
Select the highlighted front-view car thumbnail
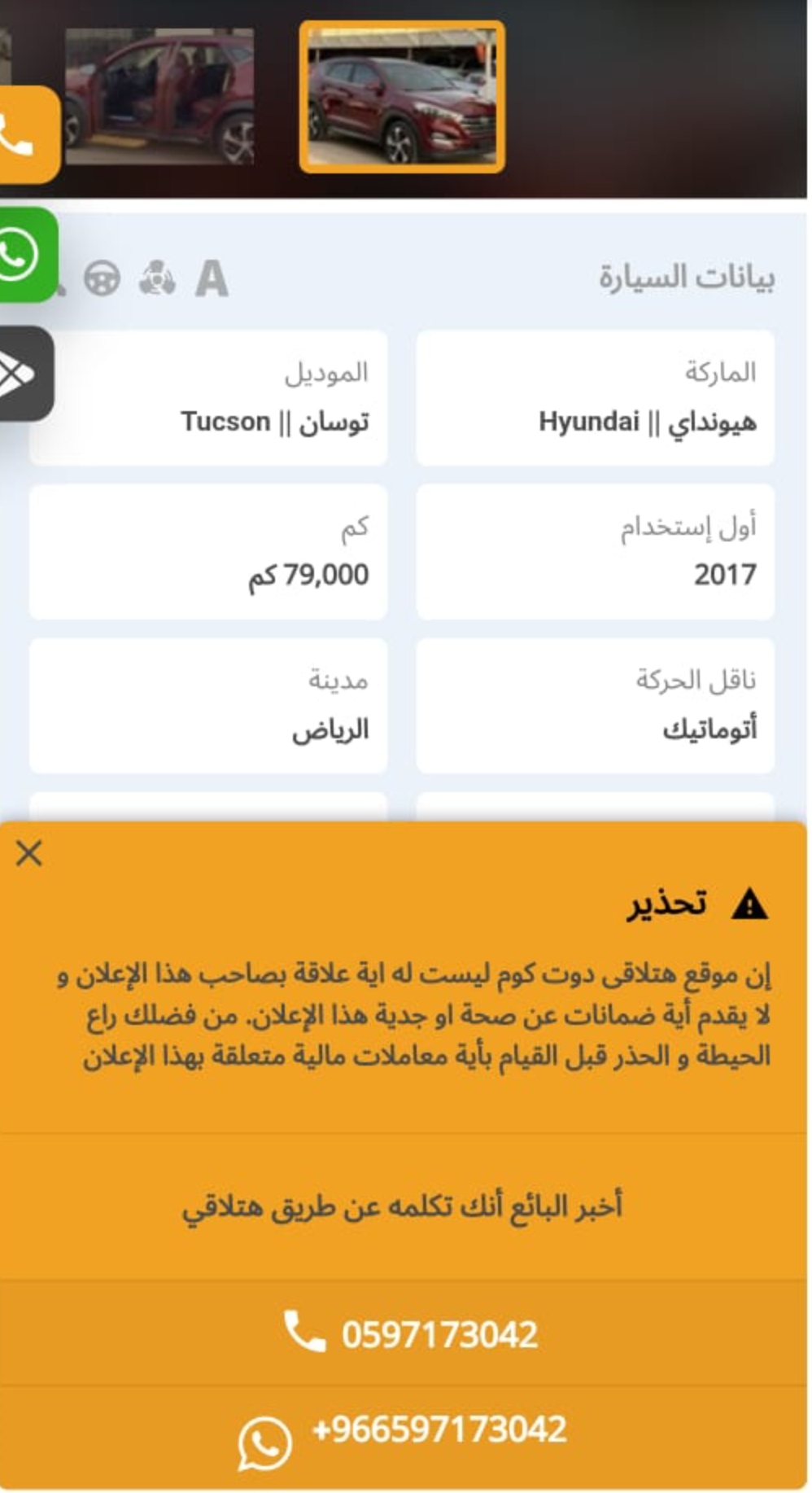click(x=402, y=97)
